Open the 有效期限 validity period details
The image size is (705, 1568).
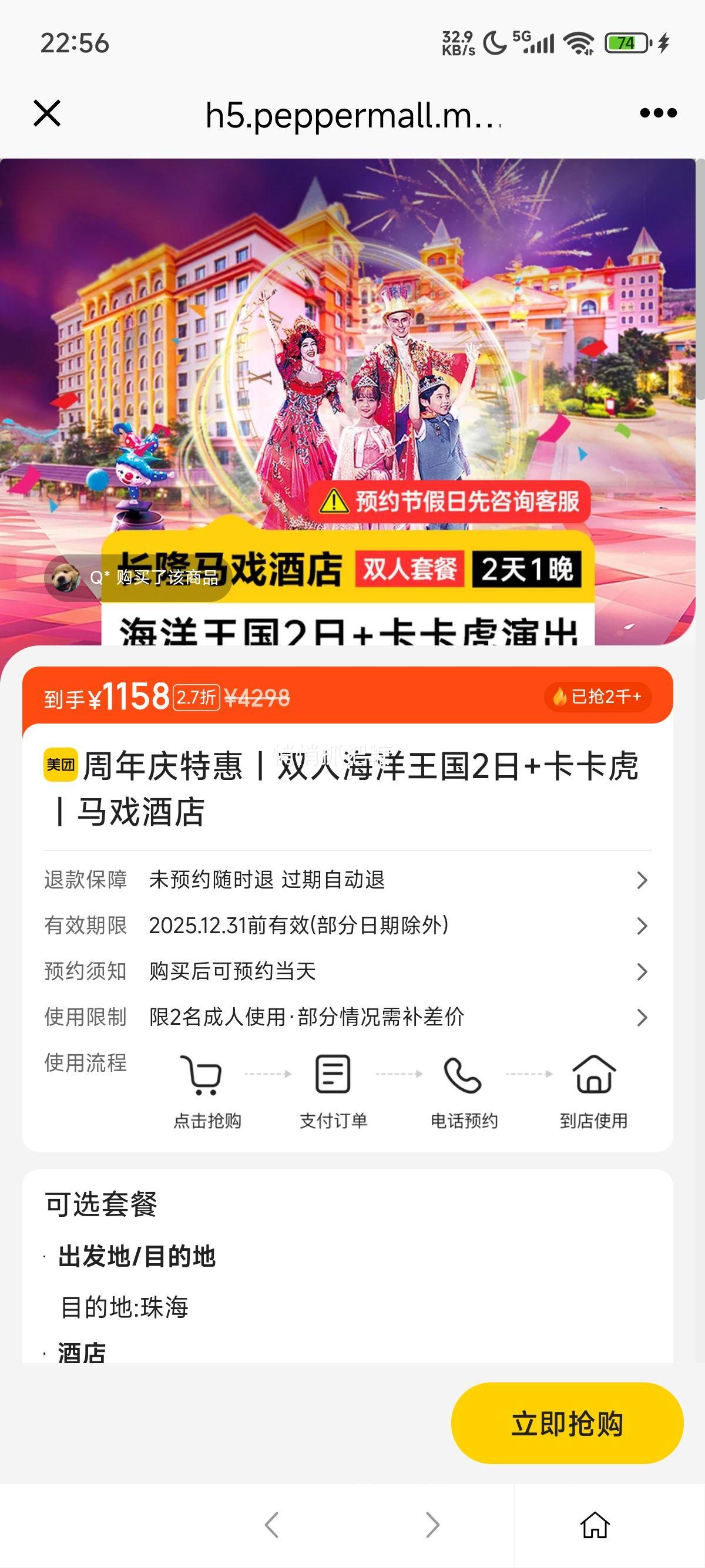[x=346, y=925]
